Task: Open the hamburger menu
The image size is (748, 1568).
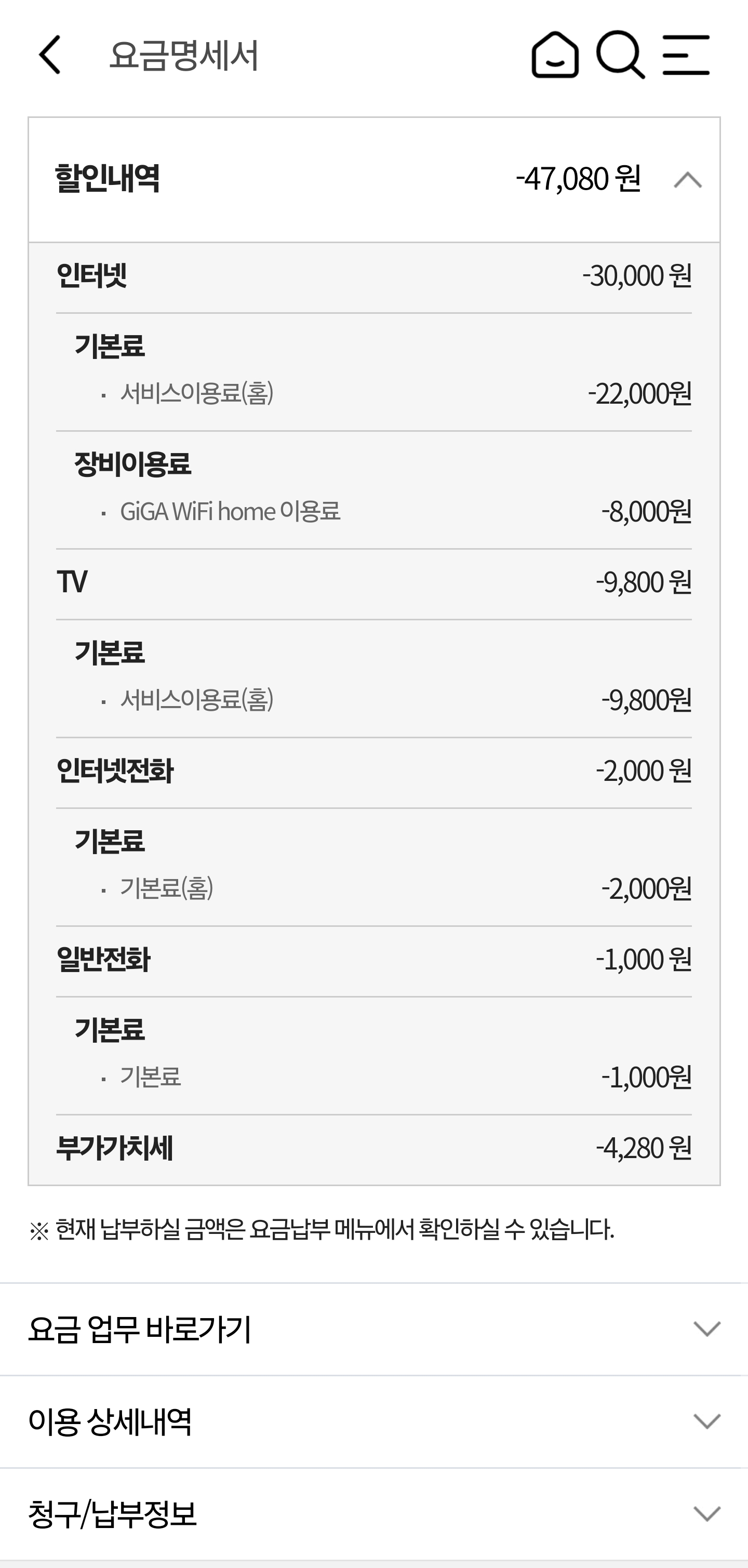Action: click(x=686, y=55)
